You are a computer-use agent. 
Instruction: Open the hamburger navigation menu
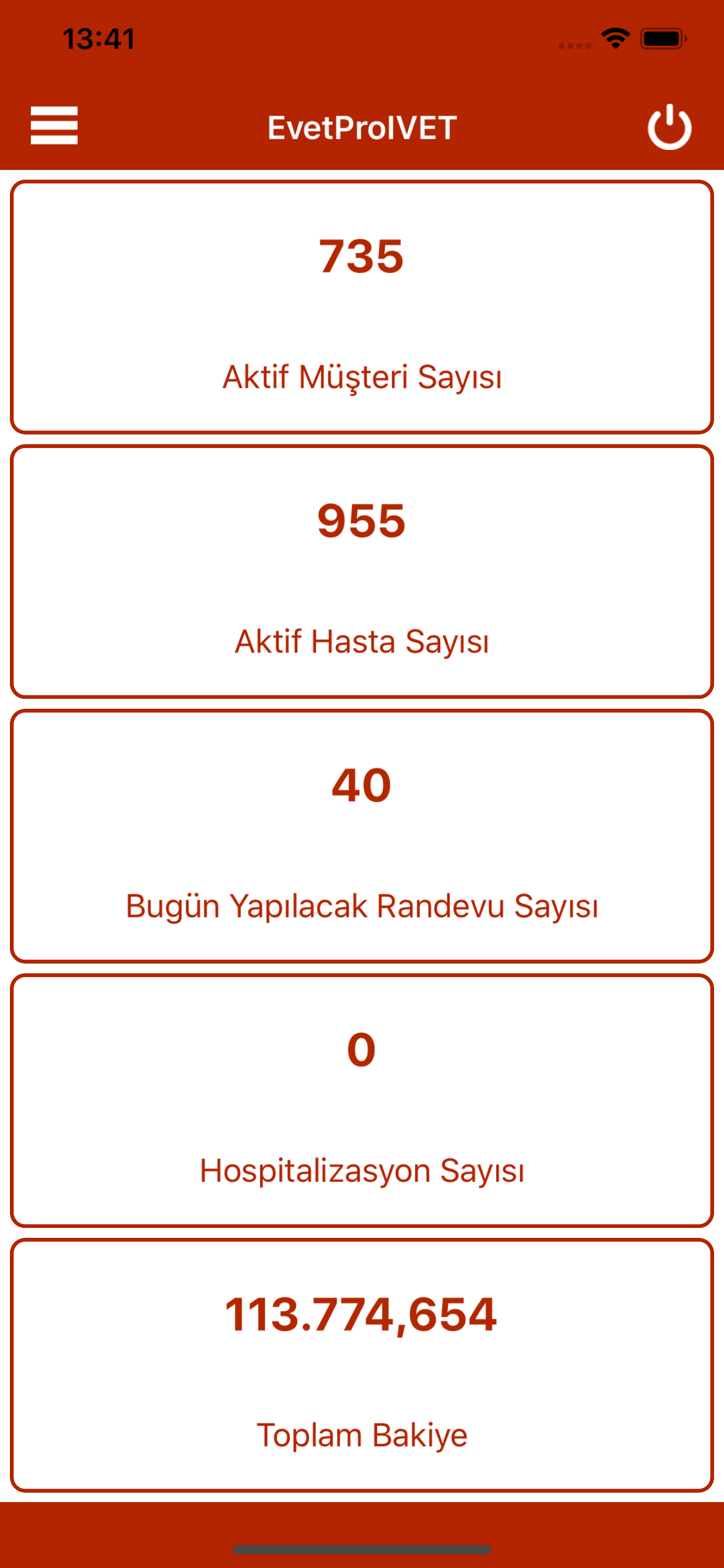[54, 127]
